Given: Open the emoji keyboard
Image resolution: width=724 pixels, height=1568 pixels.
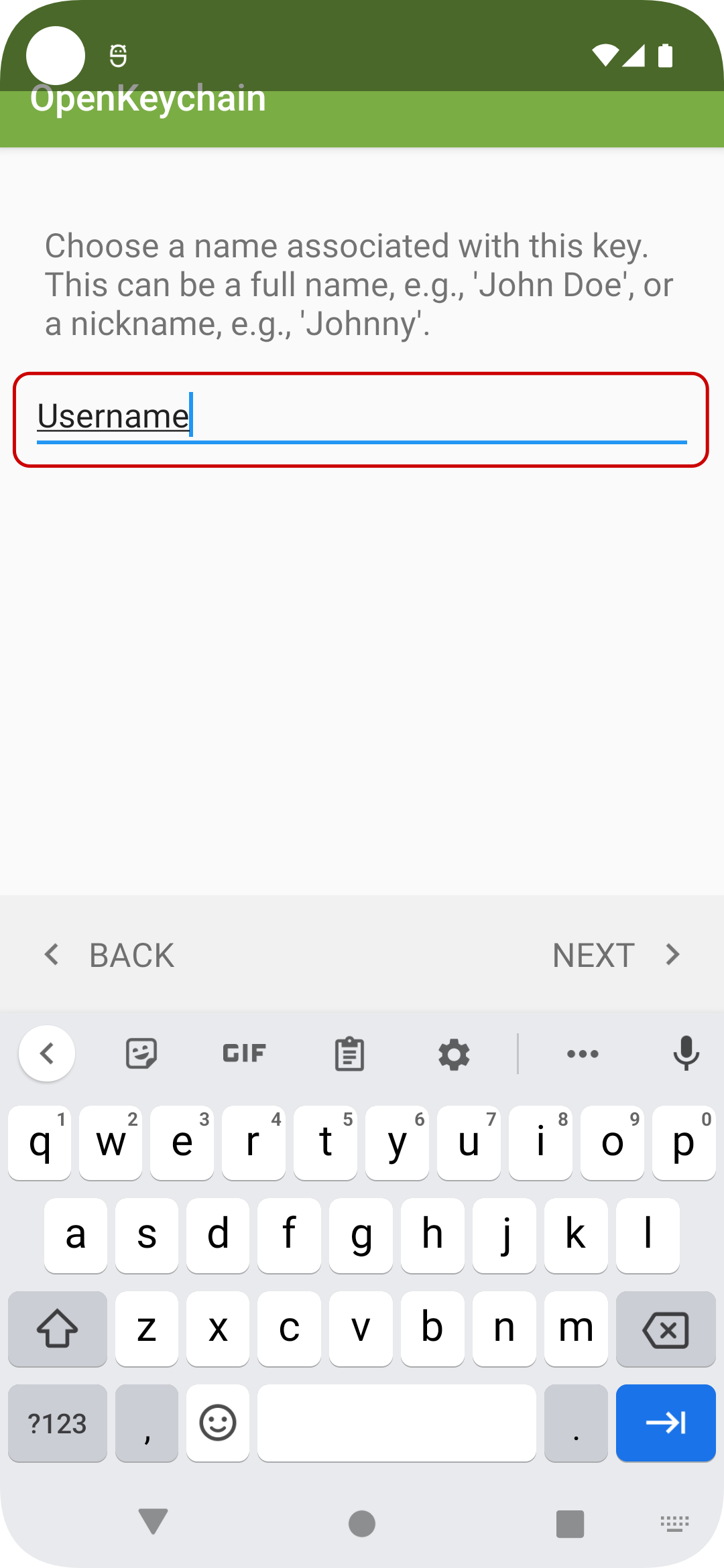Looking at the screenshot, I should pos(218,1423).
